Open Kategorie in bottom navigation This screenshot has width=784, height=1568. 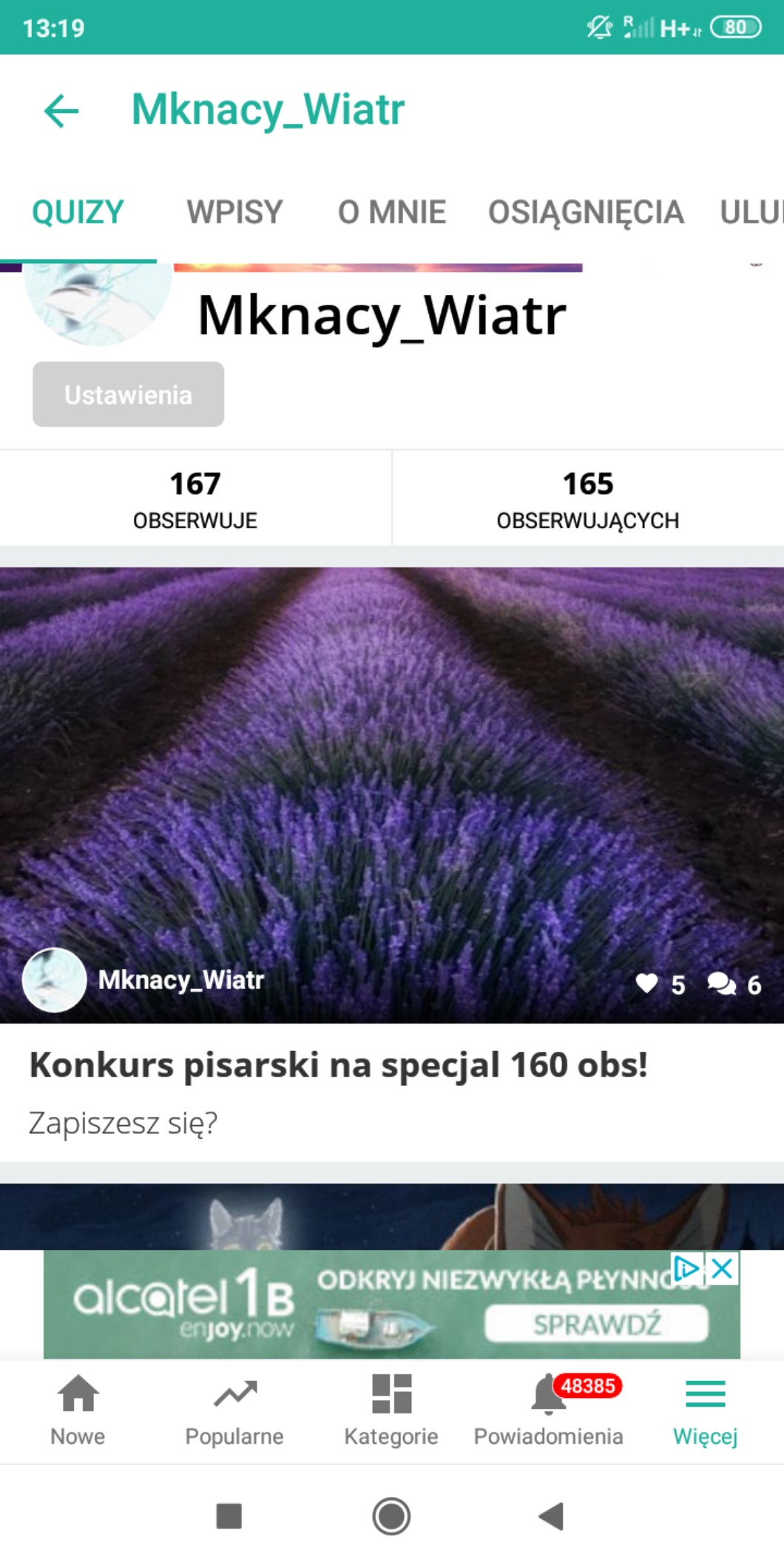(391, 1410)
